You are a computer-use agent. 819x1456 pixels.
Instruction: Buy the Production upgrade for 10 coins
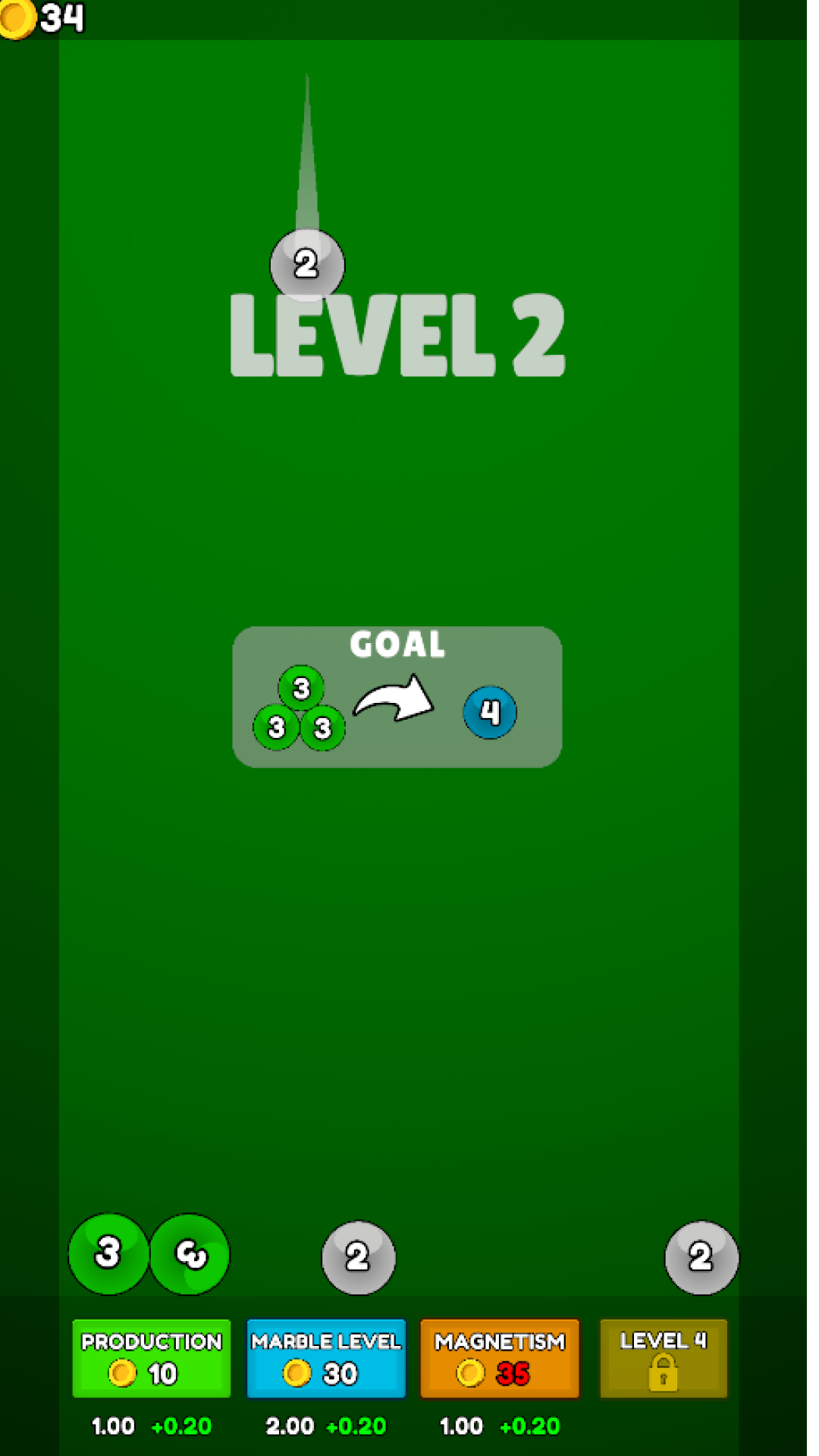tap(151, 1357)
